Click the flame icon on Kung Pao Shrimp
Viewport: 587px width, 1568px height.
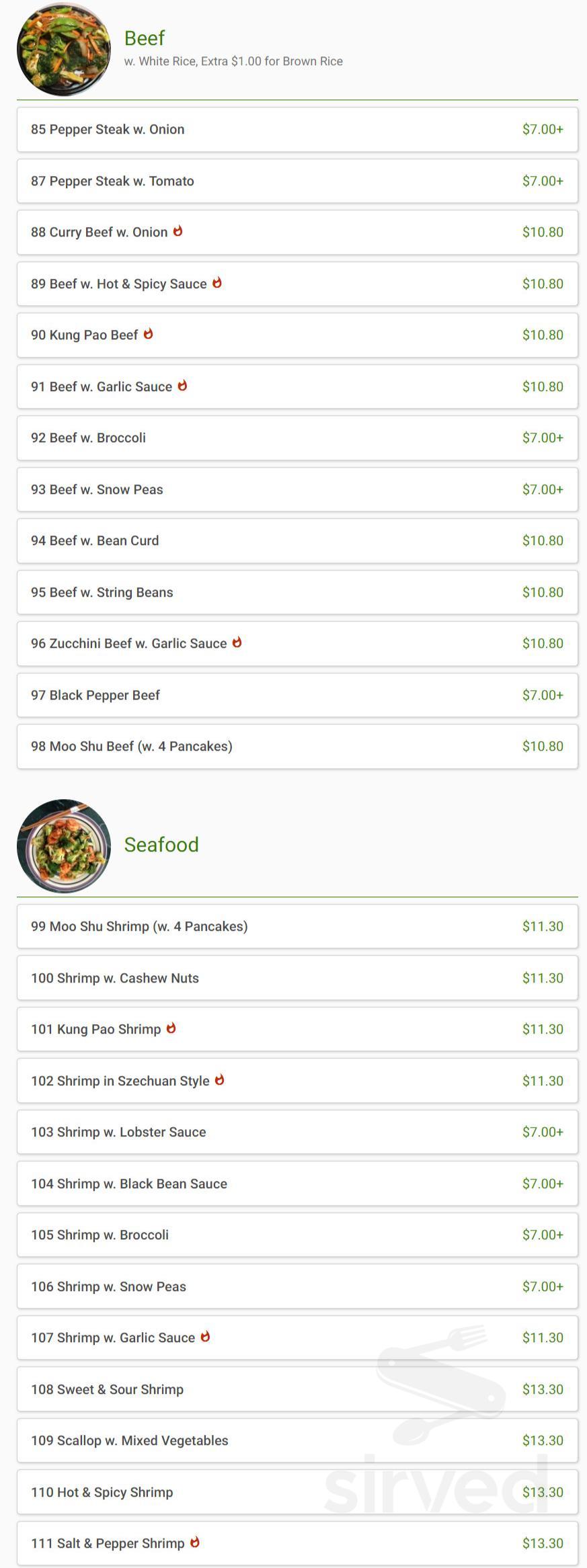point(172,1028)
